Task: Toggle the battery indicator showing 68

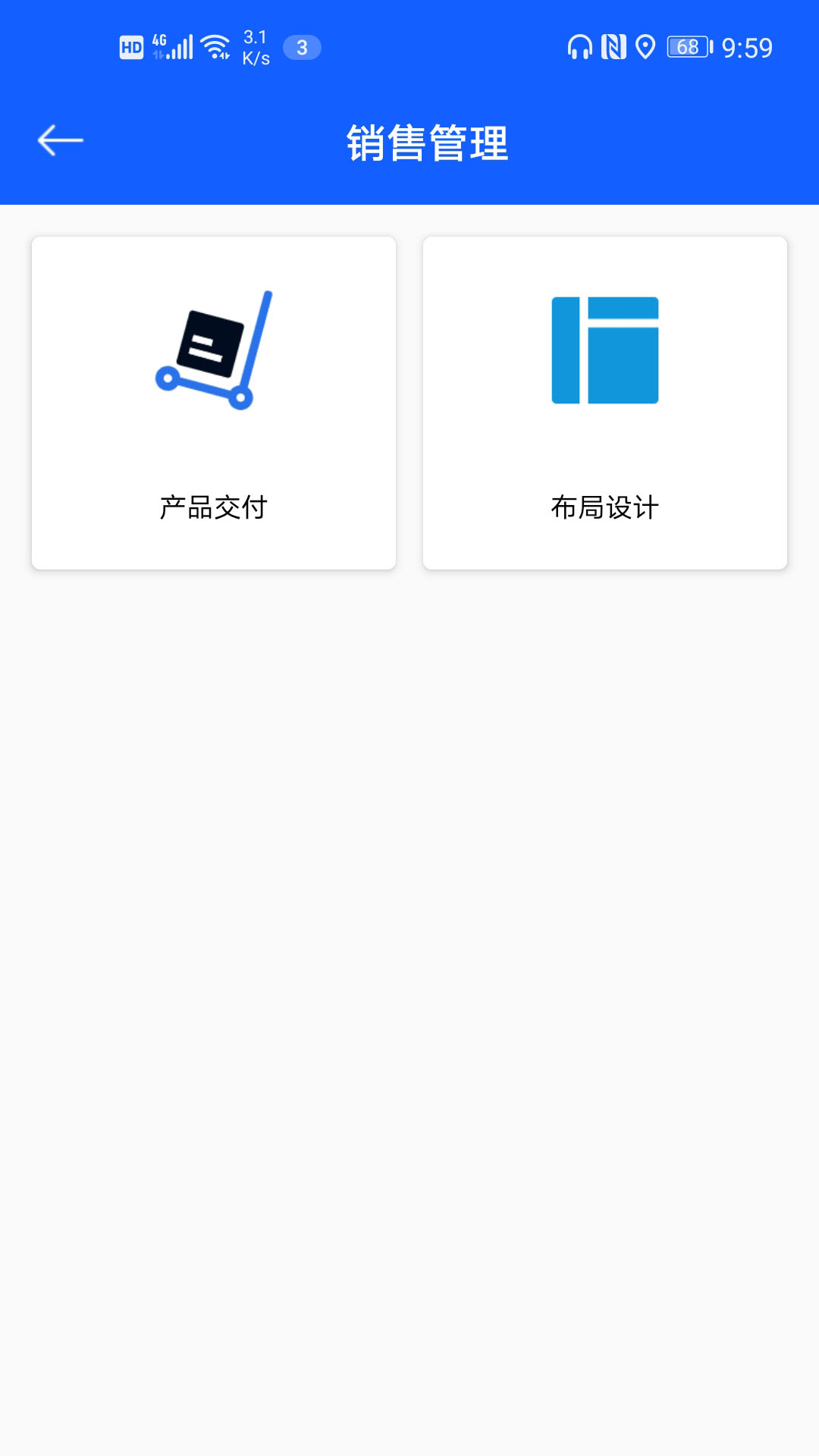Action: point(686,47)
